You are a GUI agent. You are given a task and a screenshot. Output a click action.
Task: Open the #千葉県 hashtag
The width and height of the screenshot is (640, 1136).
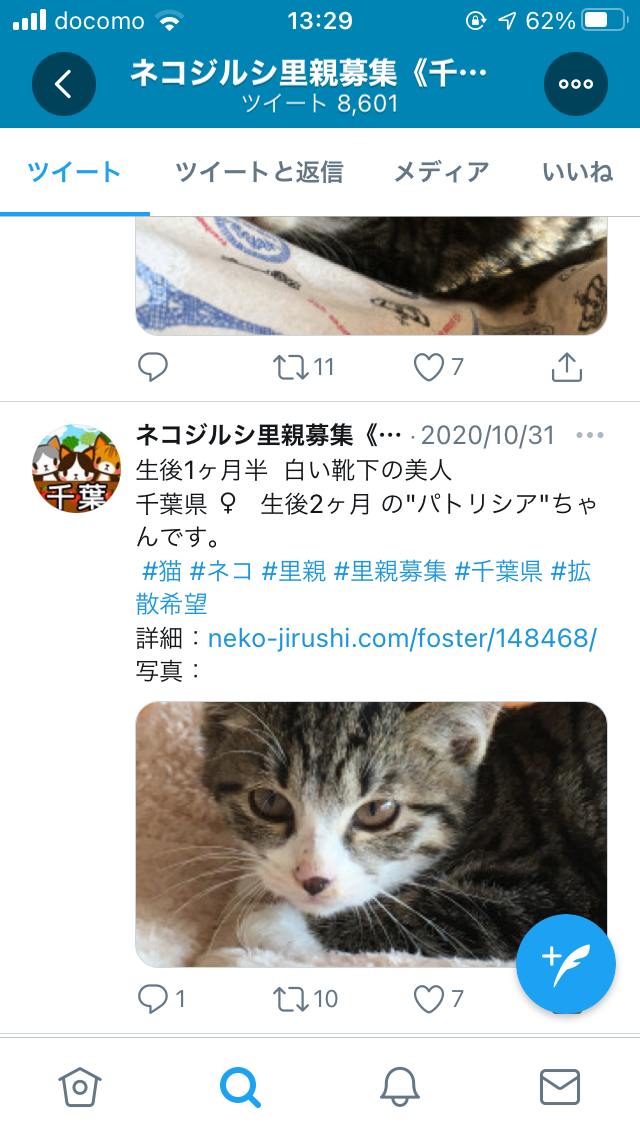coord(498,572)
